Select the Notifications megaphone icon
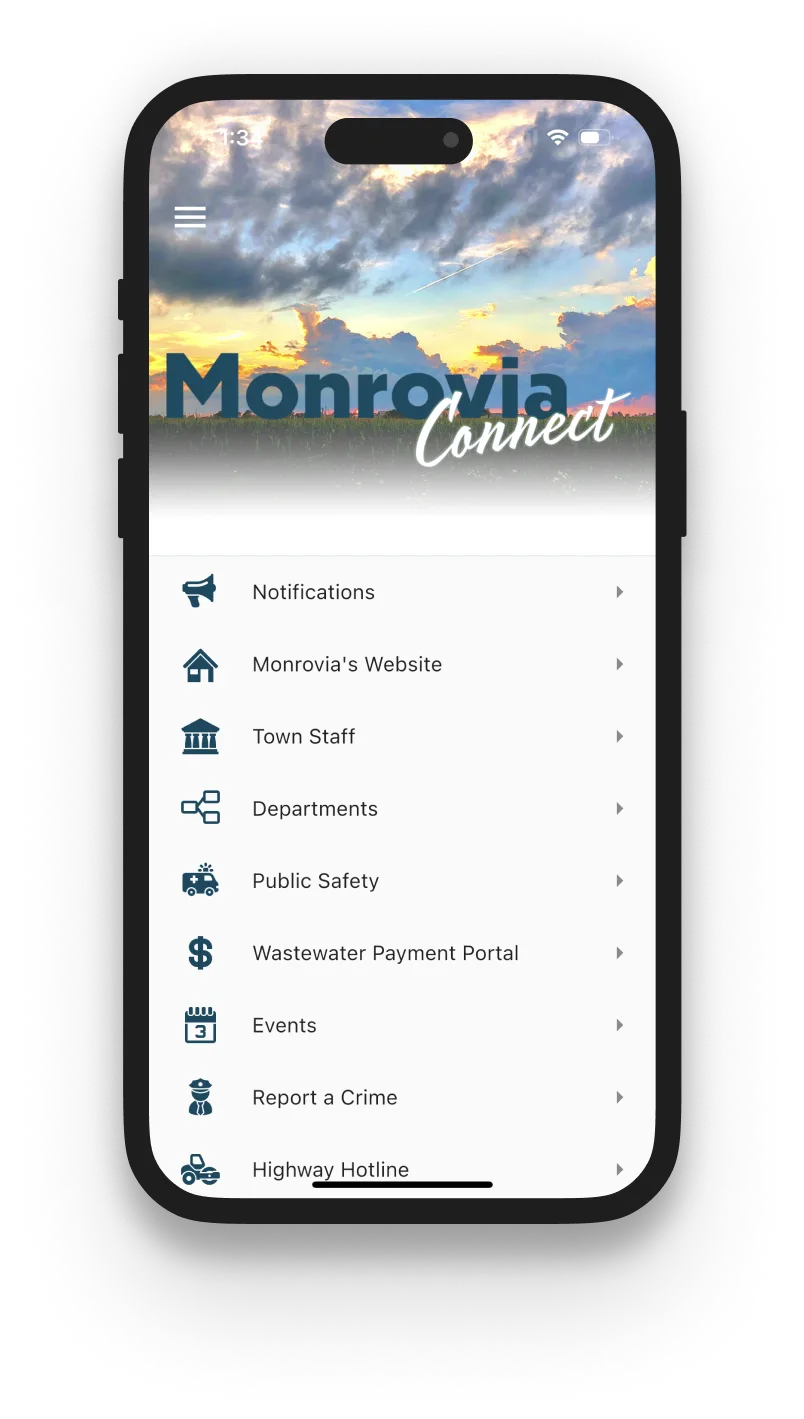804x1419 pixels. pyautogui.click(x=199, y=591)
